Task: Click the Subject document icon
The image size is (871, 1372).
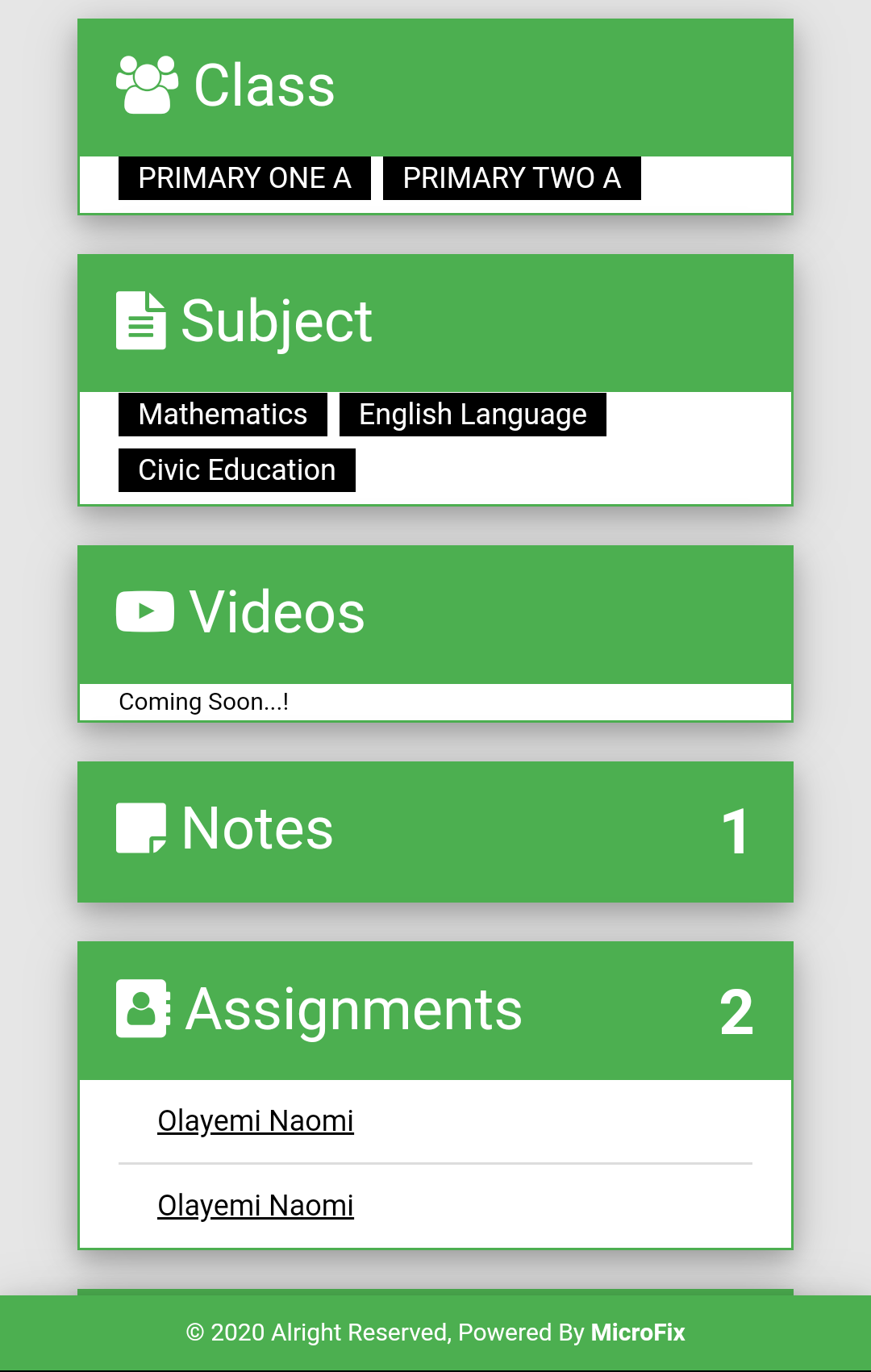Action: [142, 319]
